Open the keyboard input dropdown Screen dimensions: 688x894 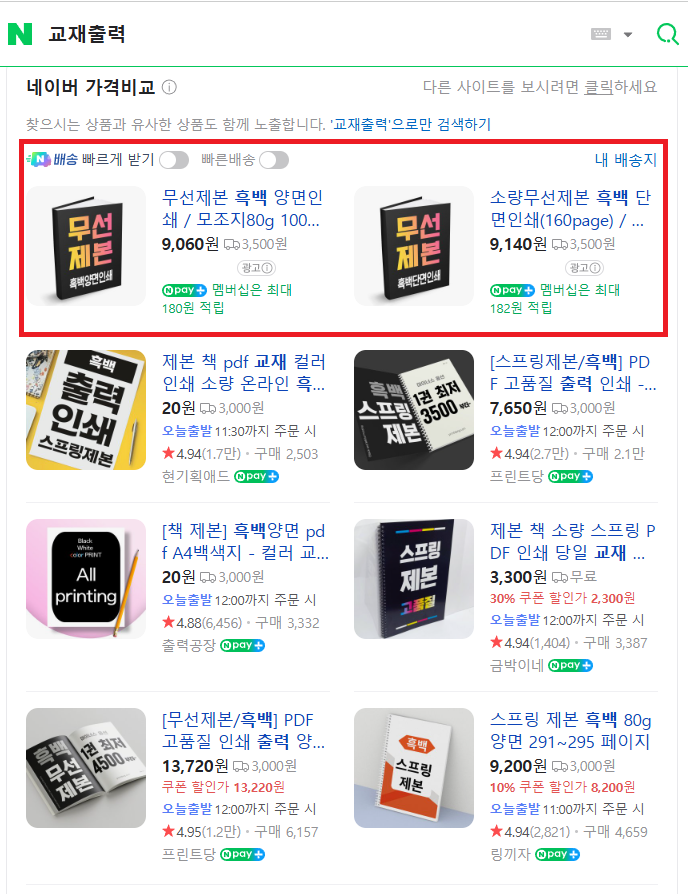point(628,34)
